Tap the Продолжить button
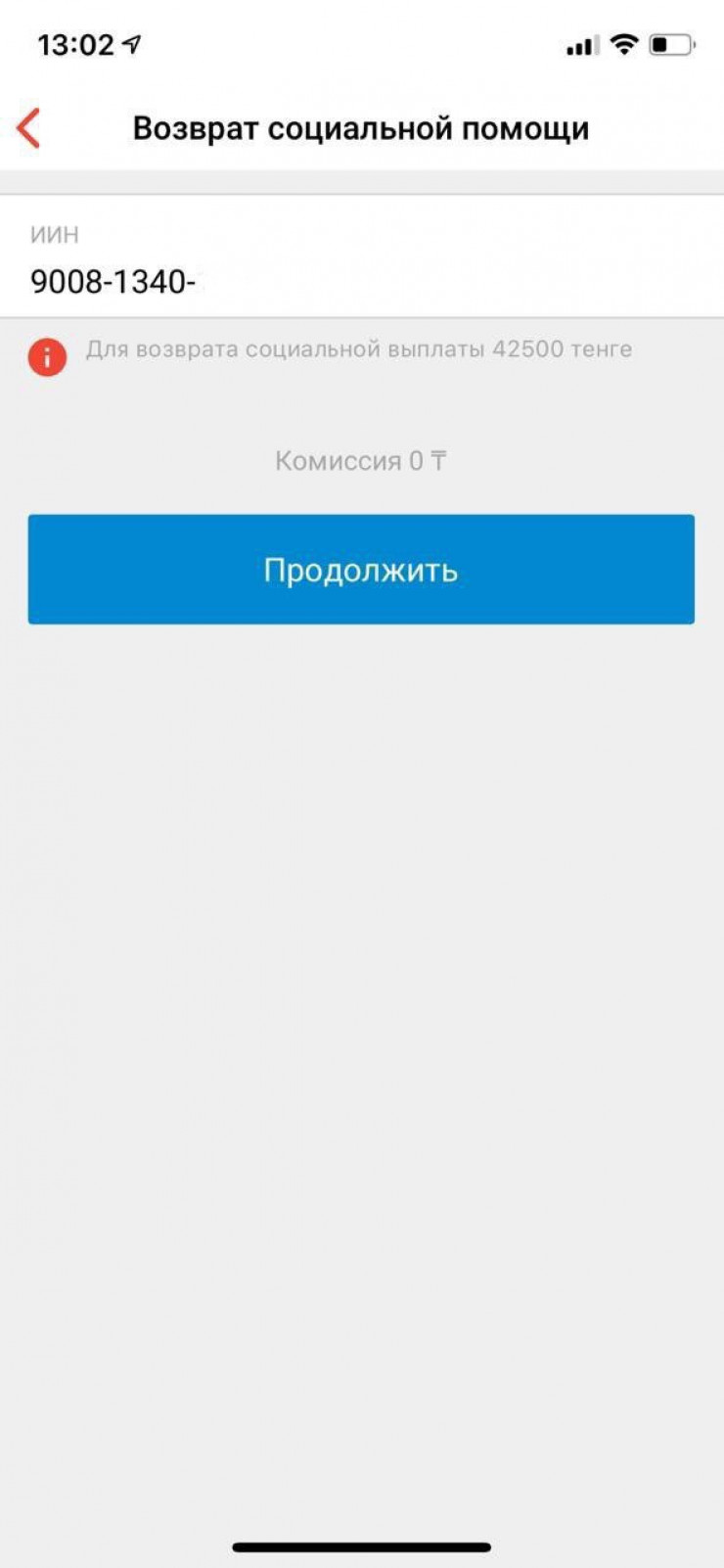Image resolution: width=724 pixels, height=1568 pixels. 361,569
